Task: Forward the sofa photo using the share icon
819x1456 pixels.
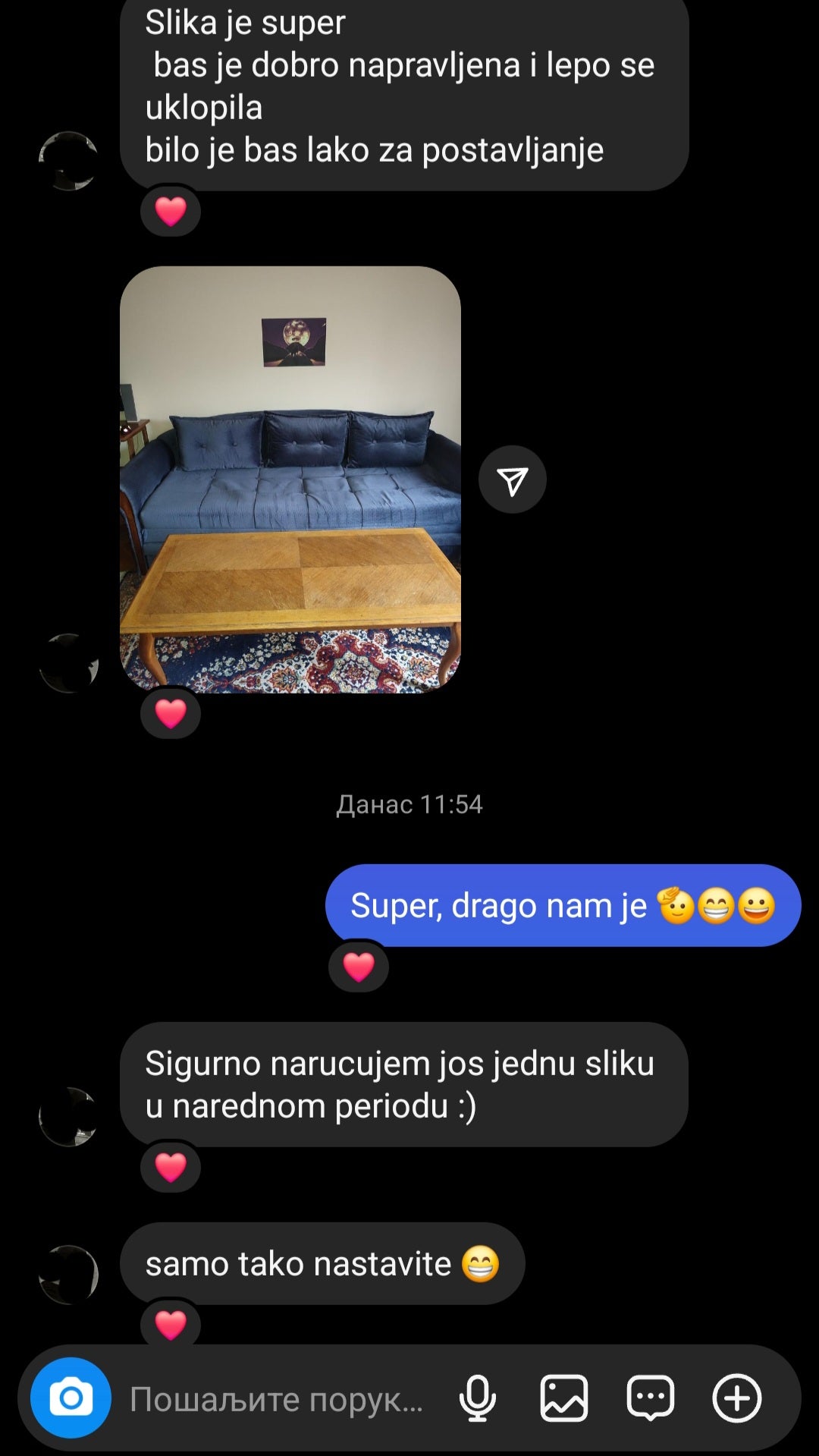Action: click(512, 480)
